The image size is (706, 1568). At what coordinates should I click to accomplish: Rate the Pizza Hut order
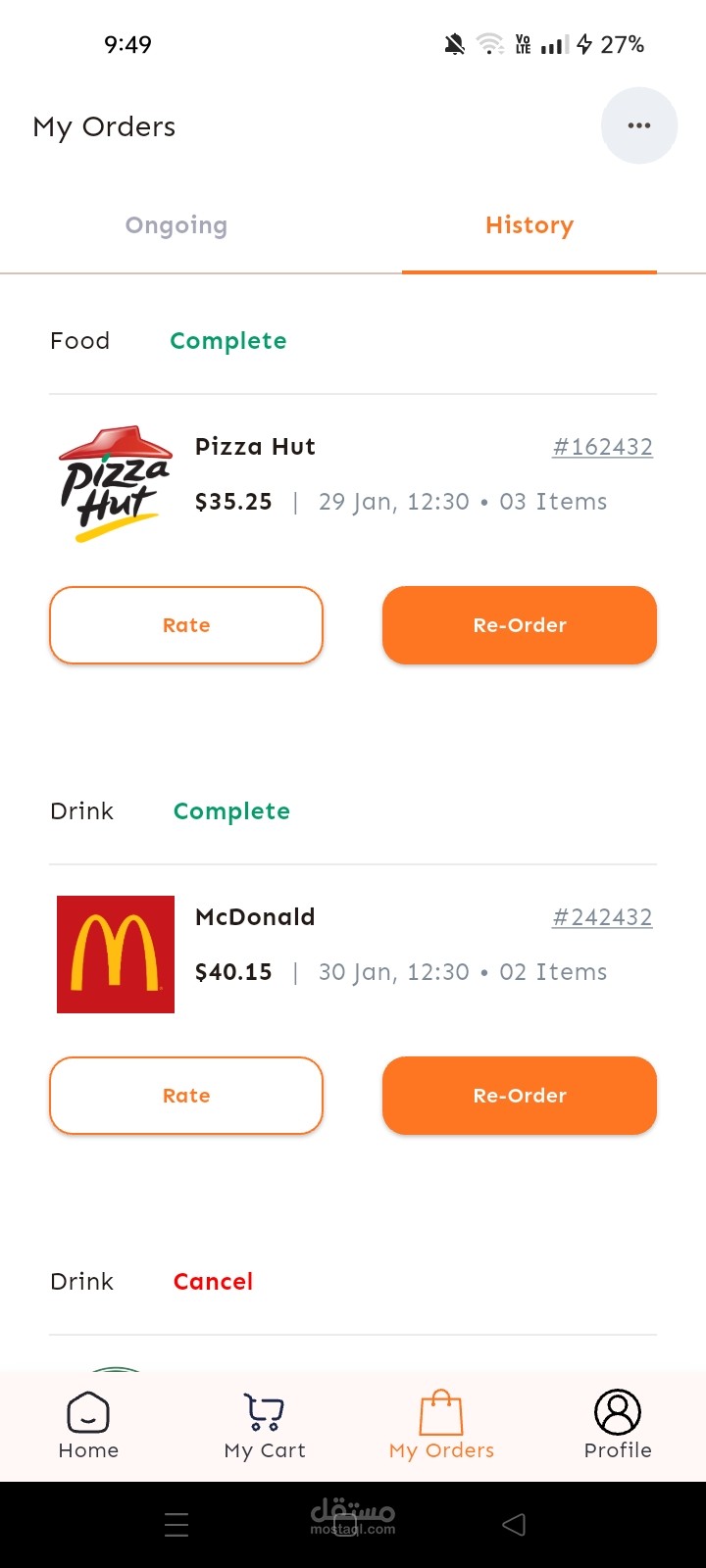click(186, 625)
